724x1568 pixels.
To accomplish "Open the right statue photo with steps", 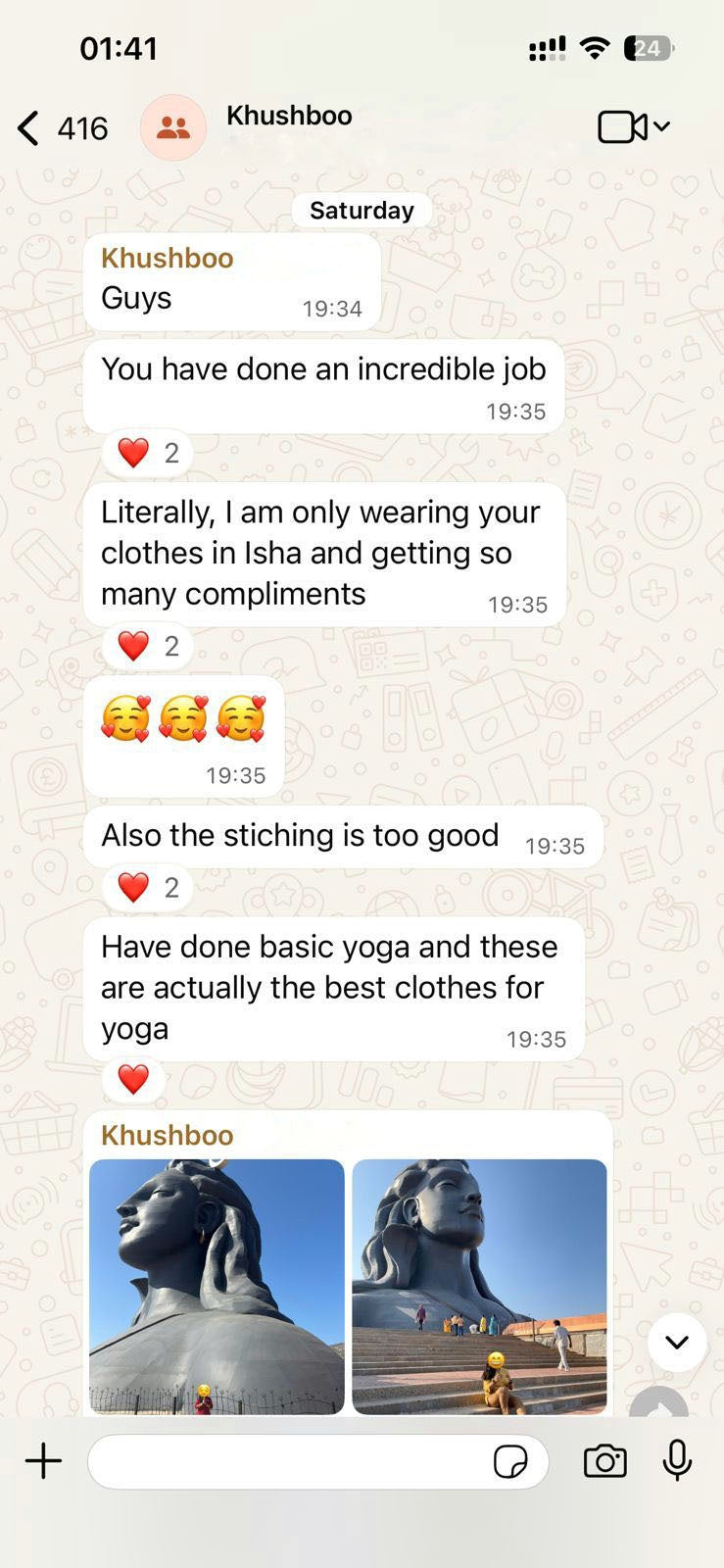I will [479, 1286].
